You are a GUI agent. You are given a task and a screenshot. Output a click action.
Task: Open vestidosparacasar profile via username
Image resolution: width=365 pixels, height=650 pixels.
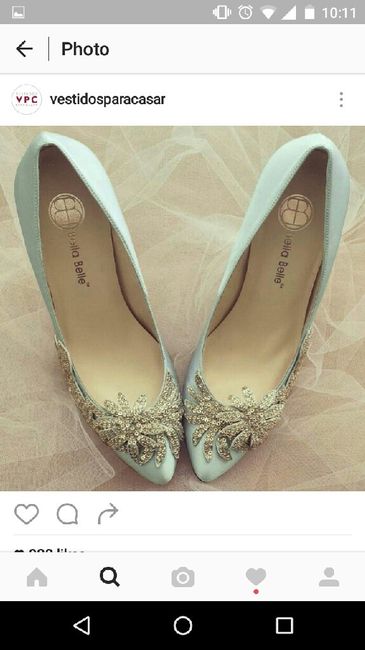[107, 99]
